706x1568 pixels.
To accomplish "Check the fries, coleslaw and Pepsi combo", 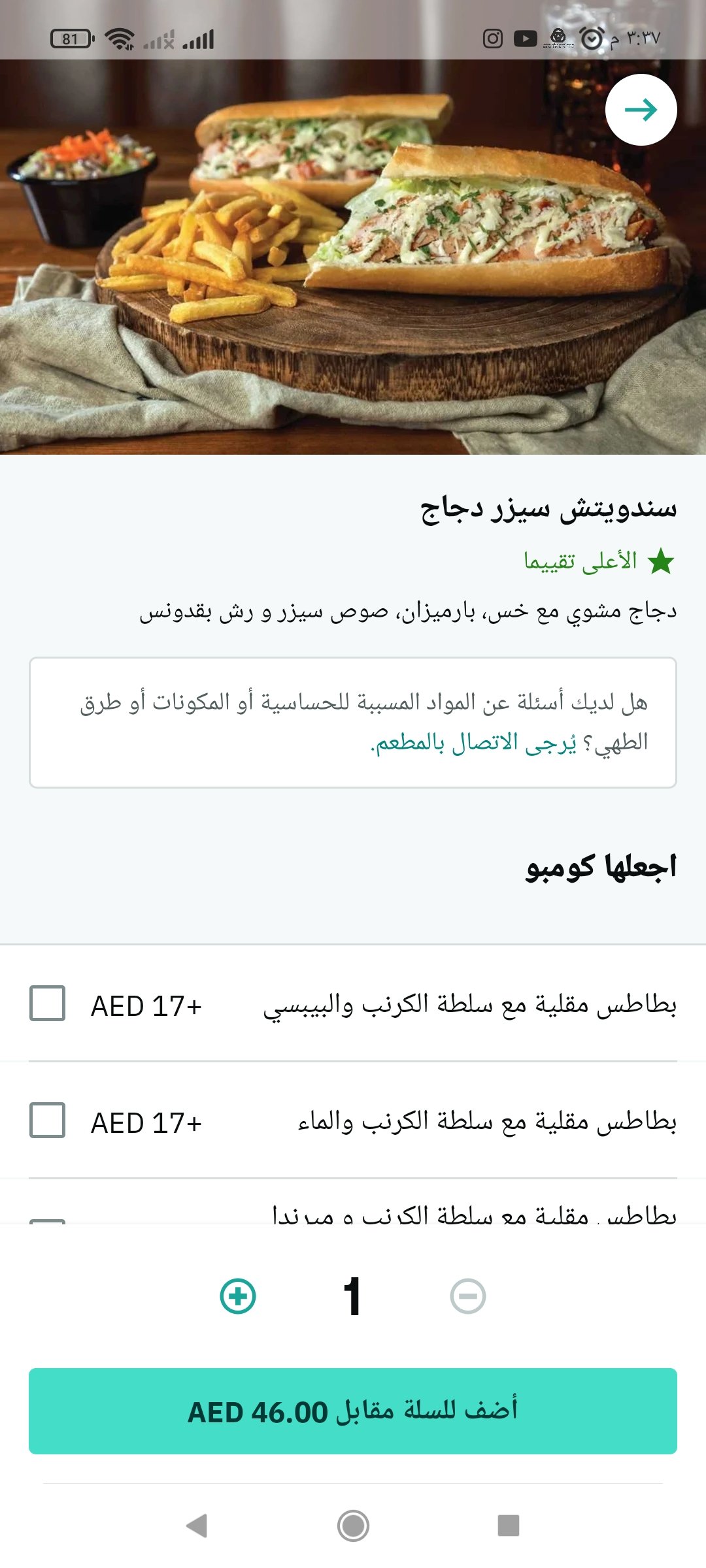I will tap(48, 1004).
